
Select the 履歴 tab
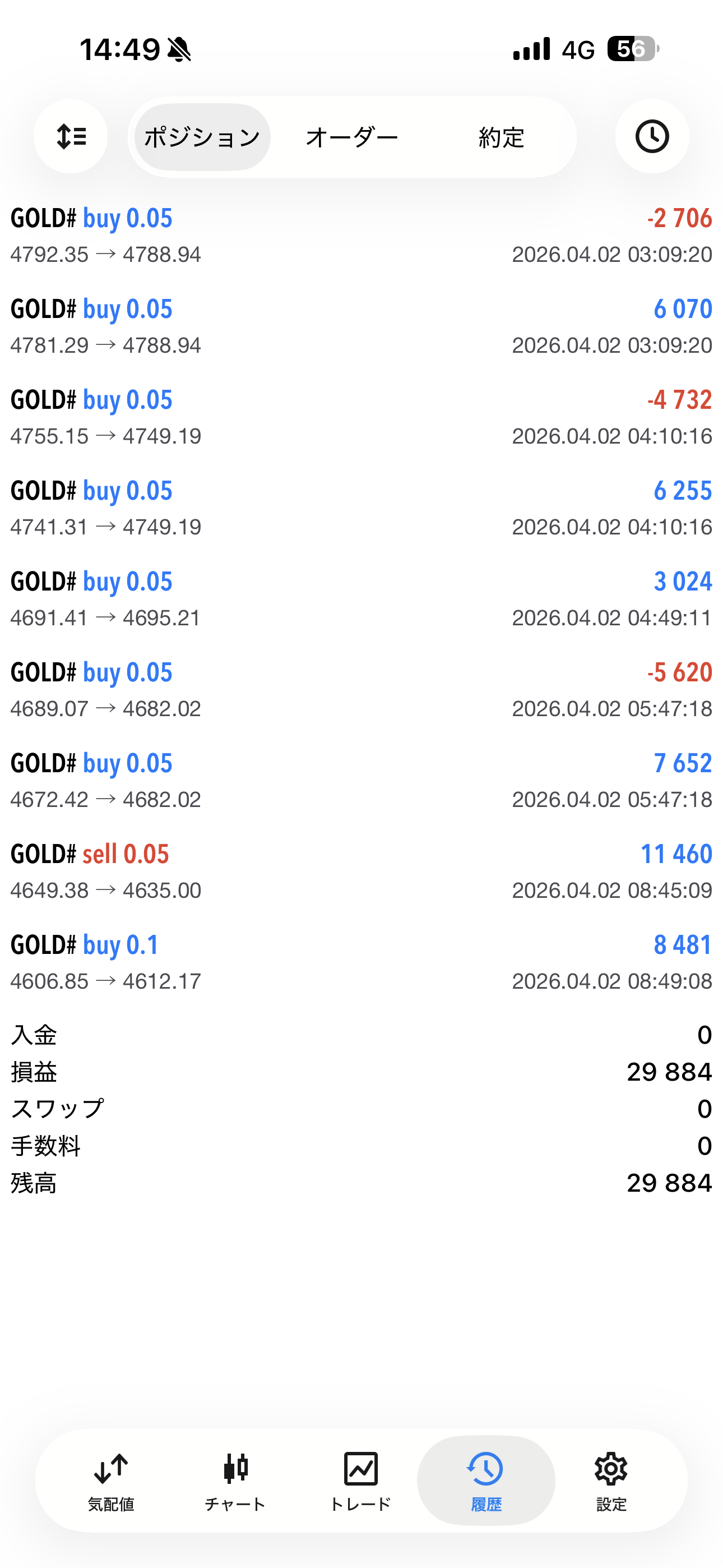(x=486, y=1481)
